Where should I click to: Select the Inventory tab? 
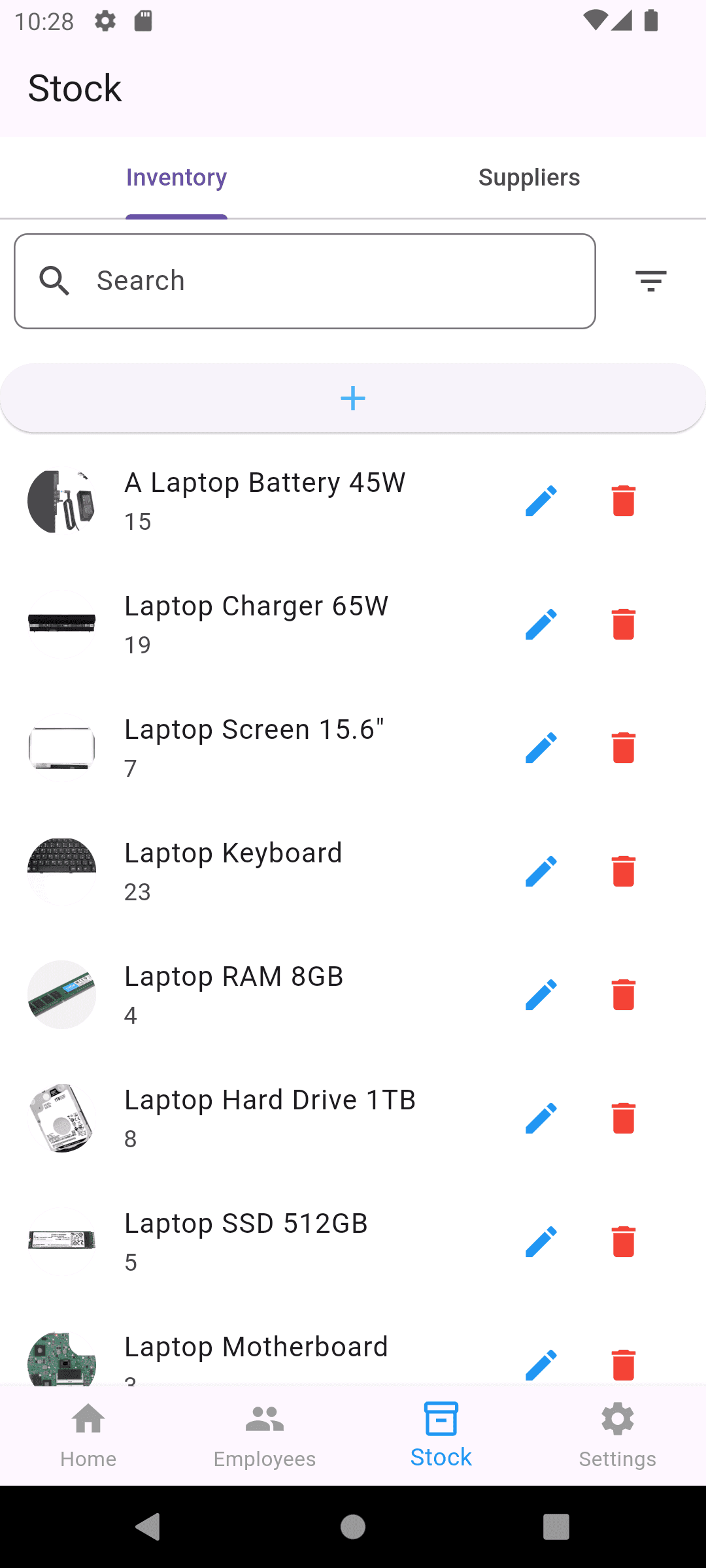[x=176, y=176]
